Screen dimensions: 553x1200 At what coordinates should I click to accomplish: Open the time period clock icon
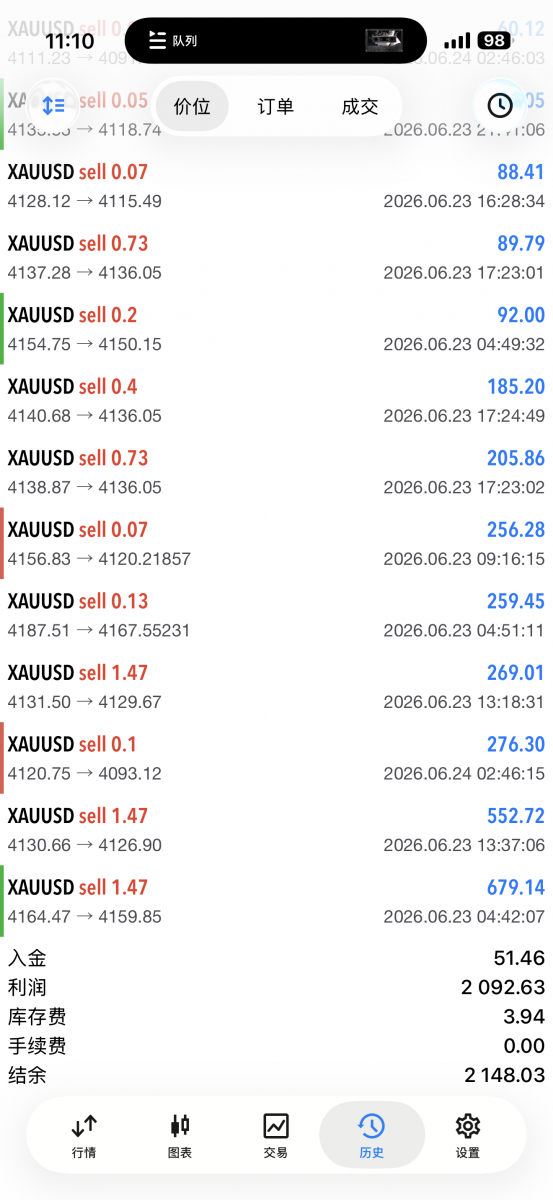[x=499, y=105]
